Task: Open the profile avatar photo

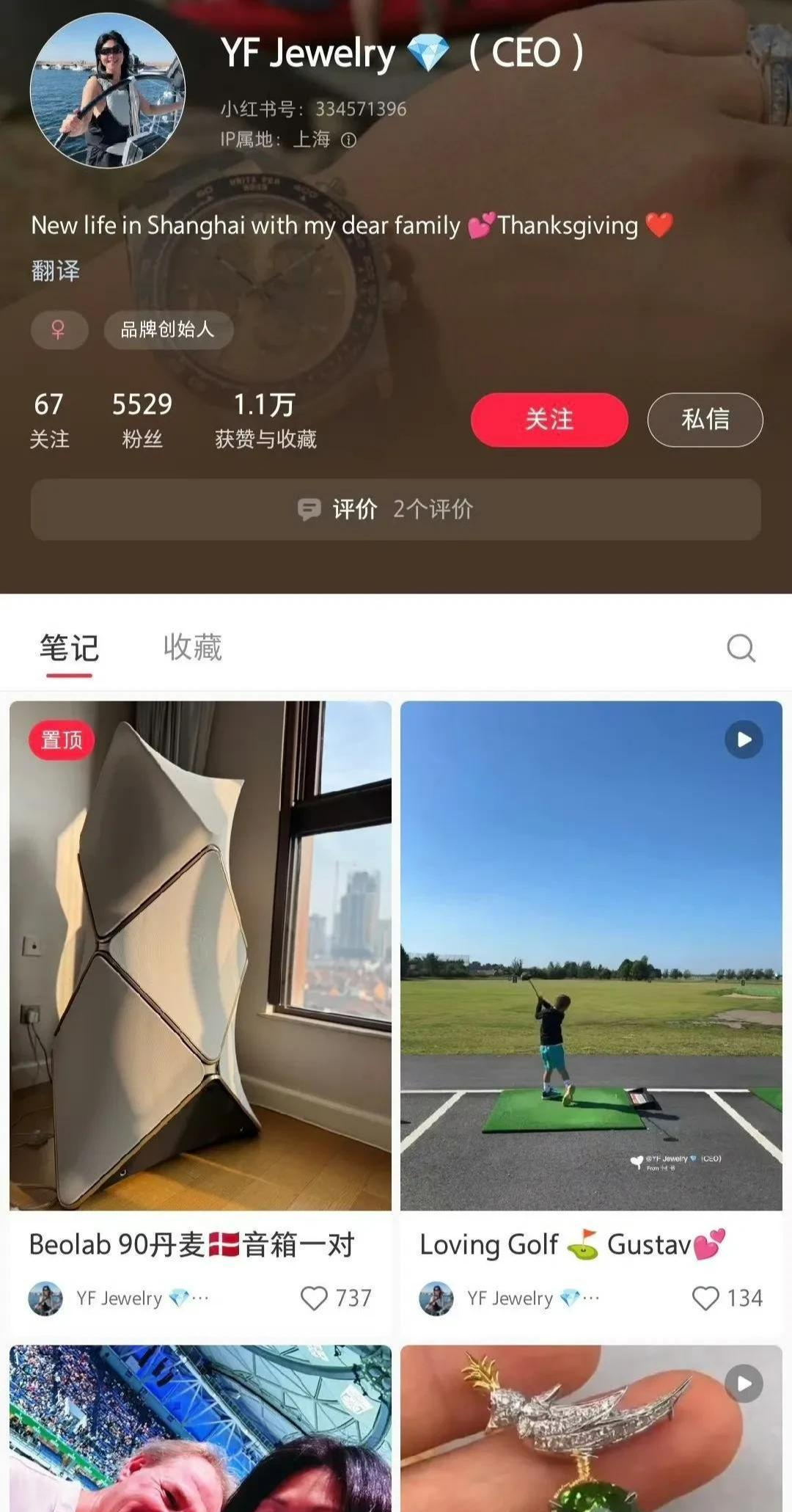Action: point(107,90)
